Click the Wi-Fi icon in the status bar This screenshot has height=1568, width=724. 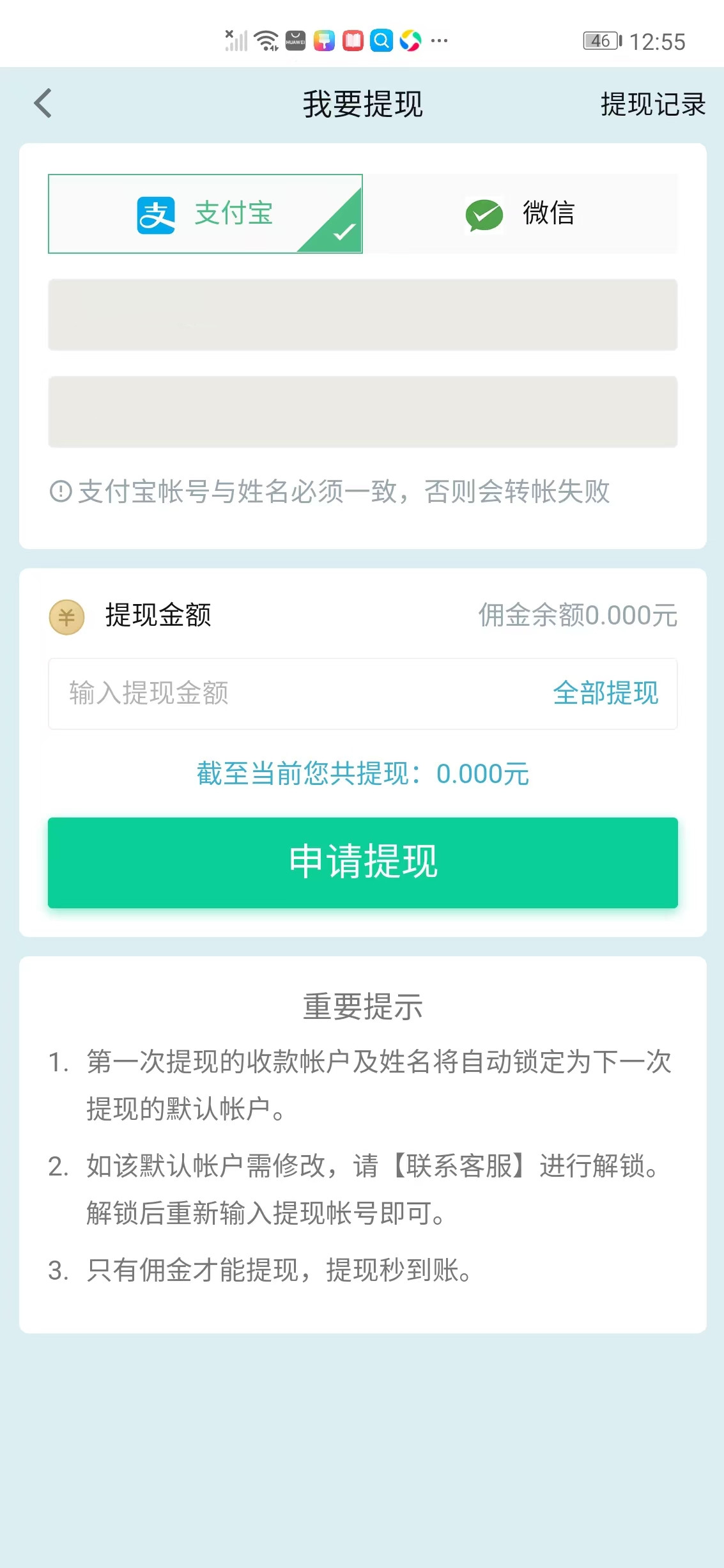[266, 40]
